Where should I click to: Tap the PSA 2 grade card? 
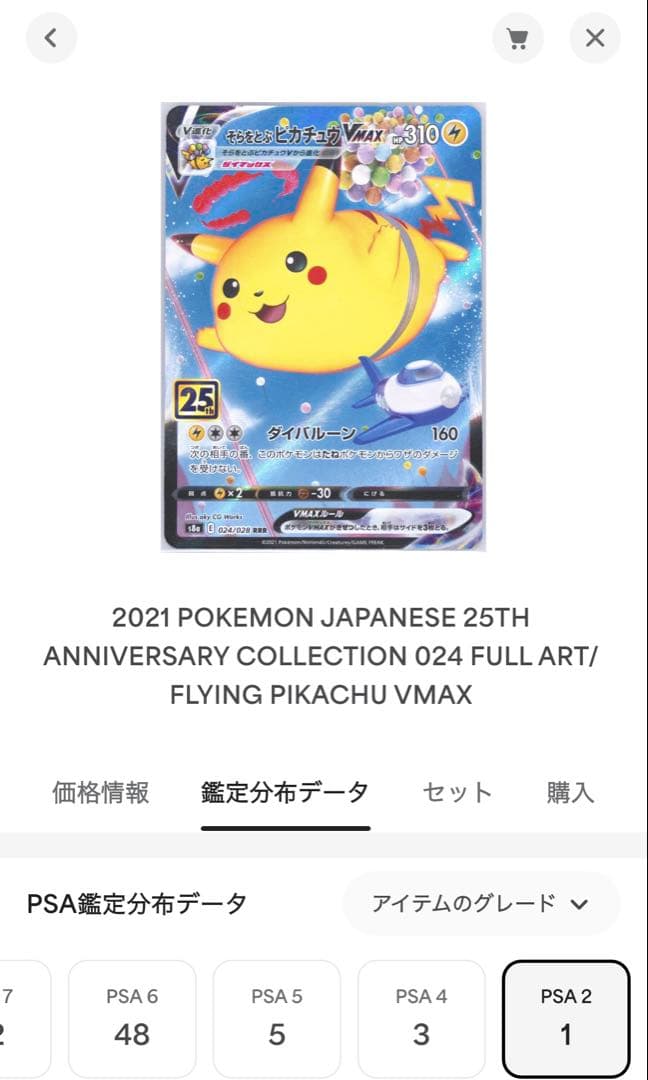pos(566,1018)
